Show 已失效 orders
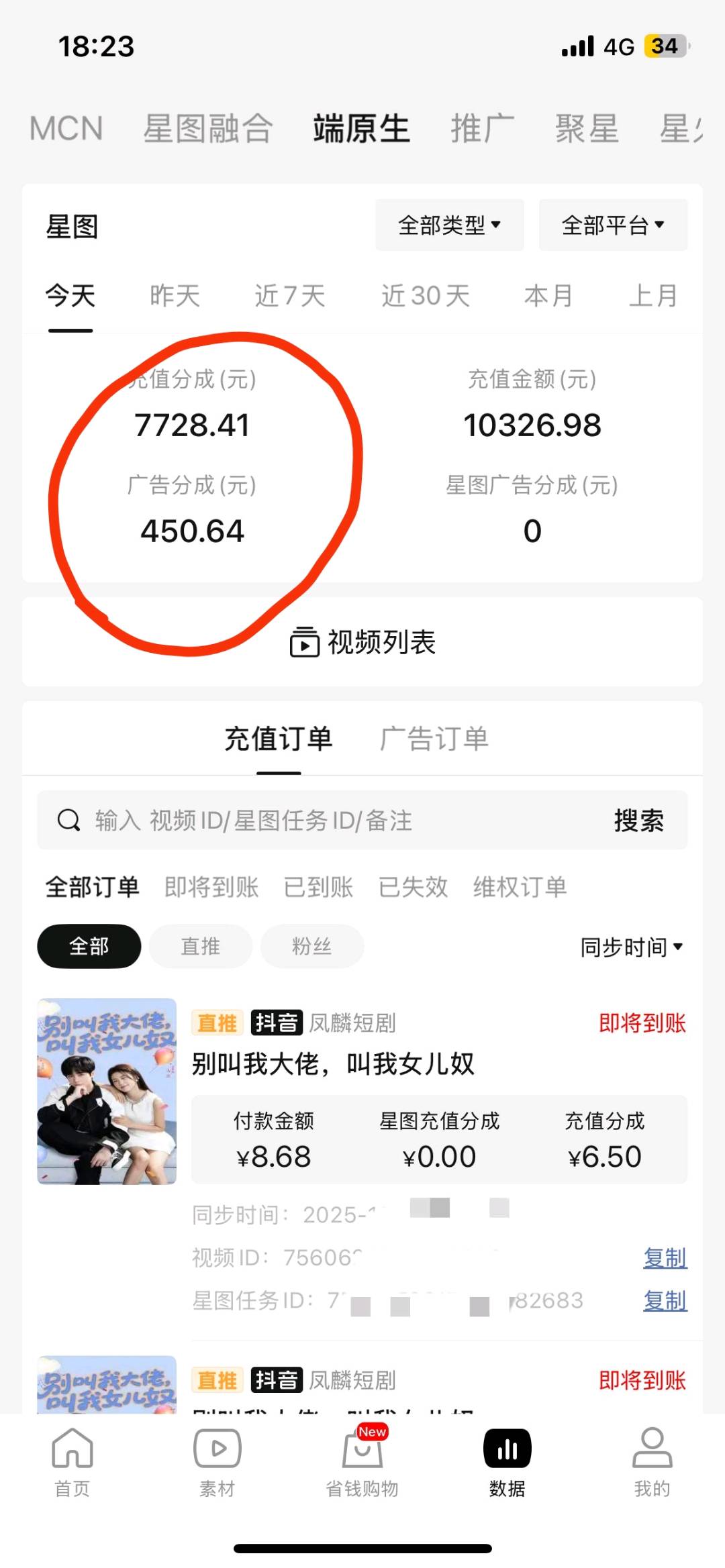The image size is (725, 1568). point(413,887)
